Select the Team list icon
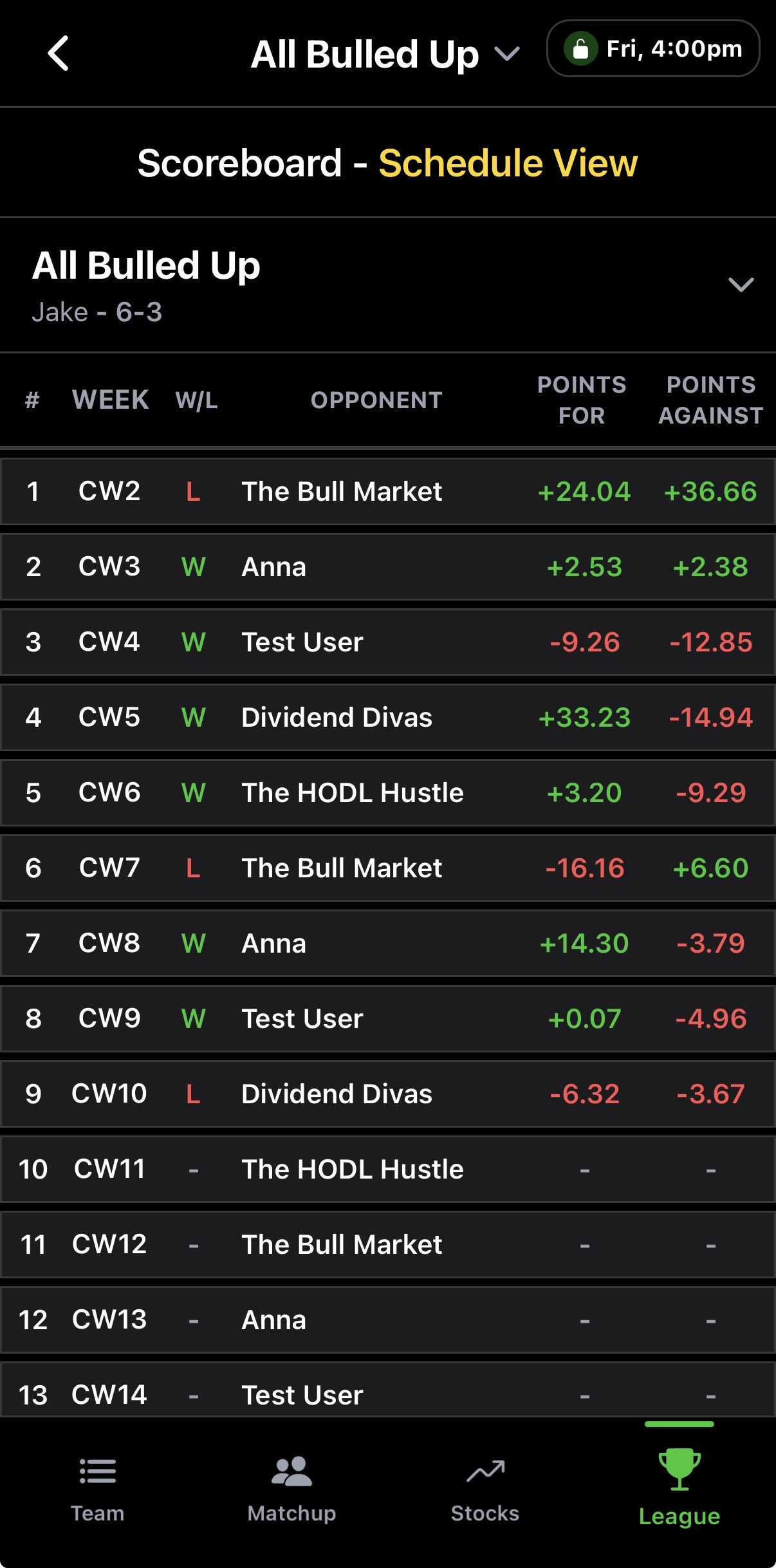Viewport: 776px width, 1568px height. (97, 1472)
